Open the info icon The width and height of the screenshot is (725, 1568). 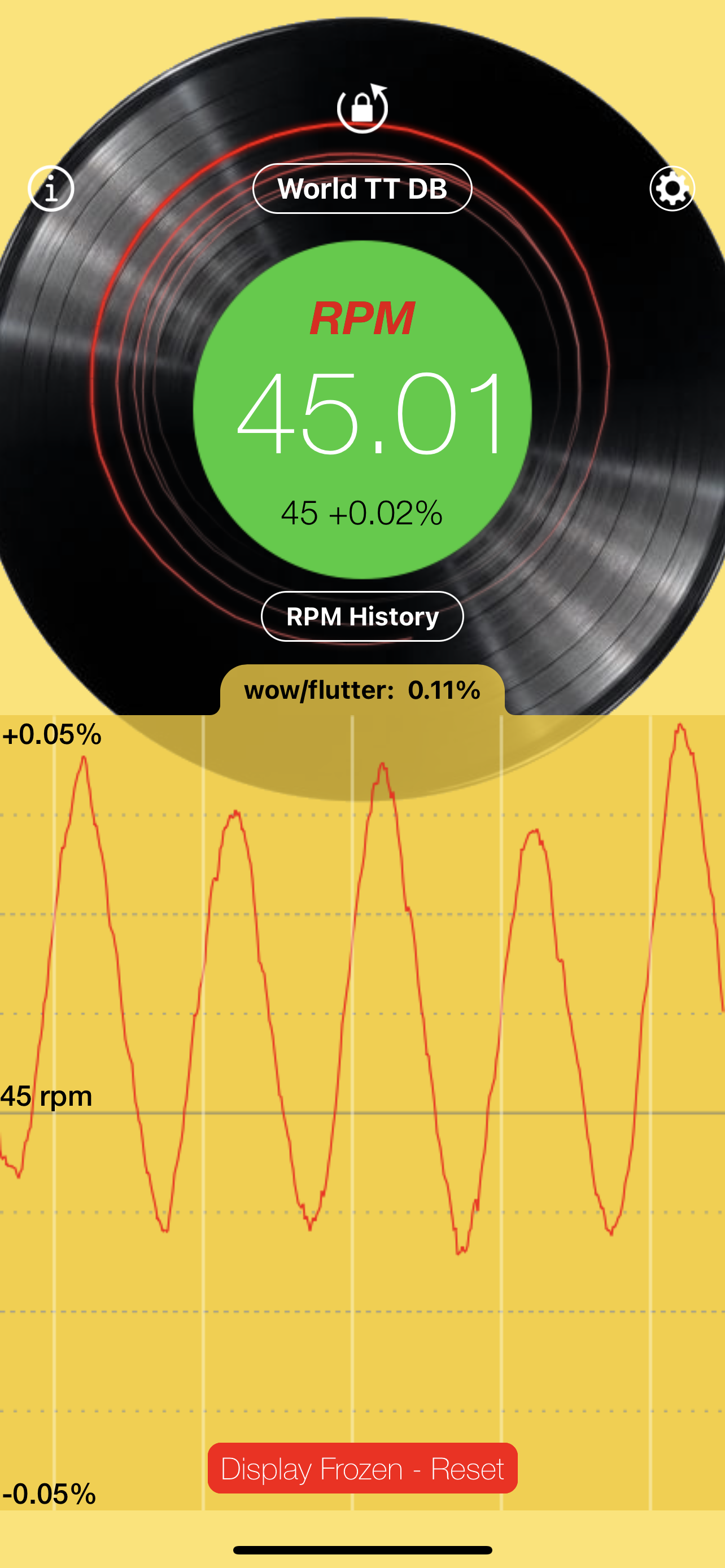(51, 189)
